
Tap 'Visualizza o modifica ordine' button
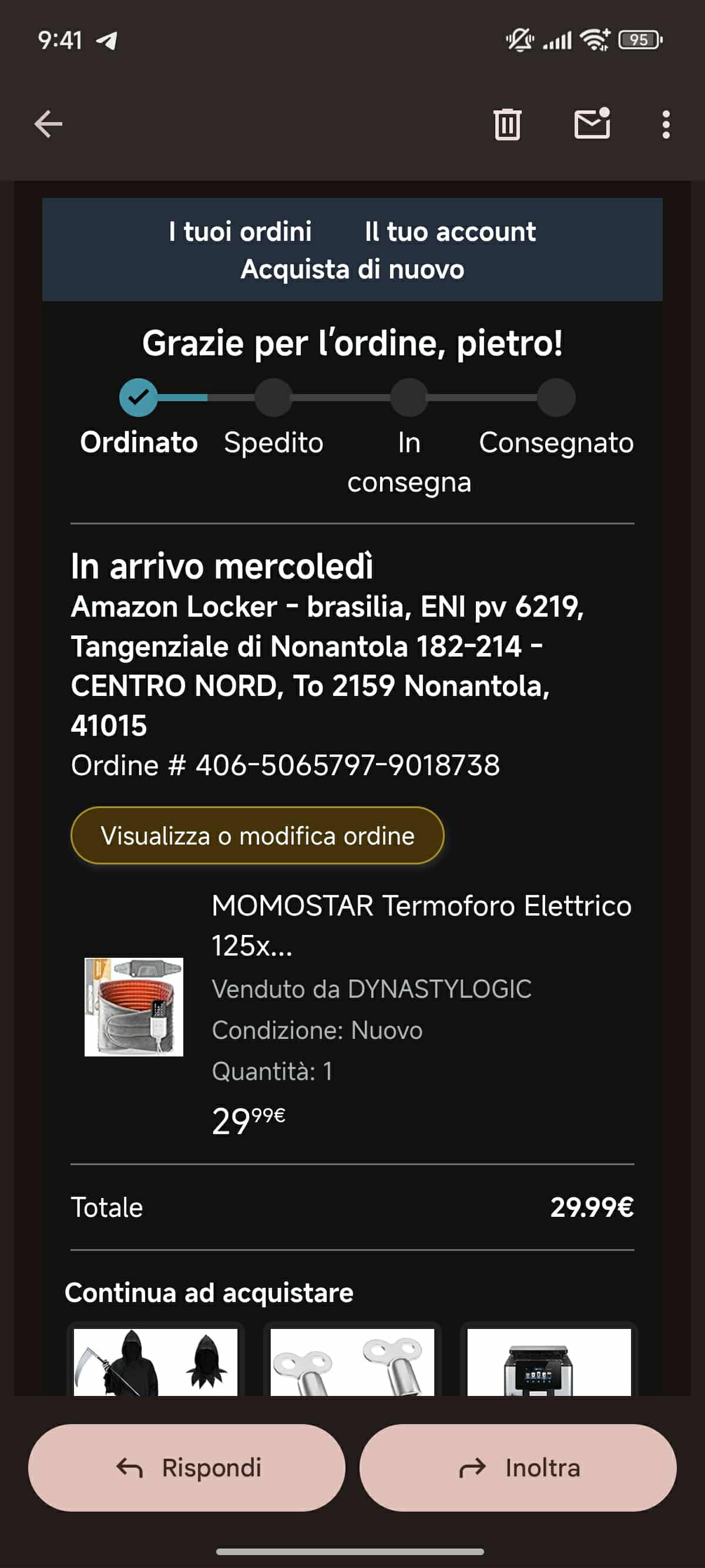(x=257, y=836)
